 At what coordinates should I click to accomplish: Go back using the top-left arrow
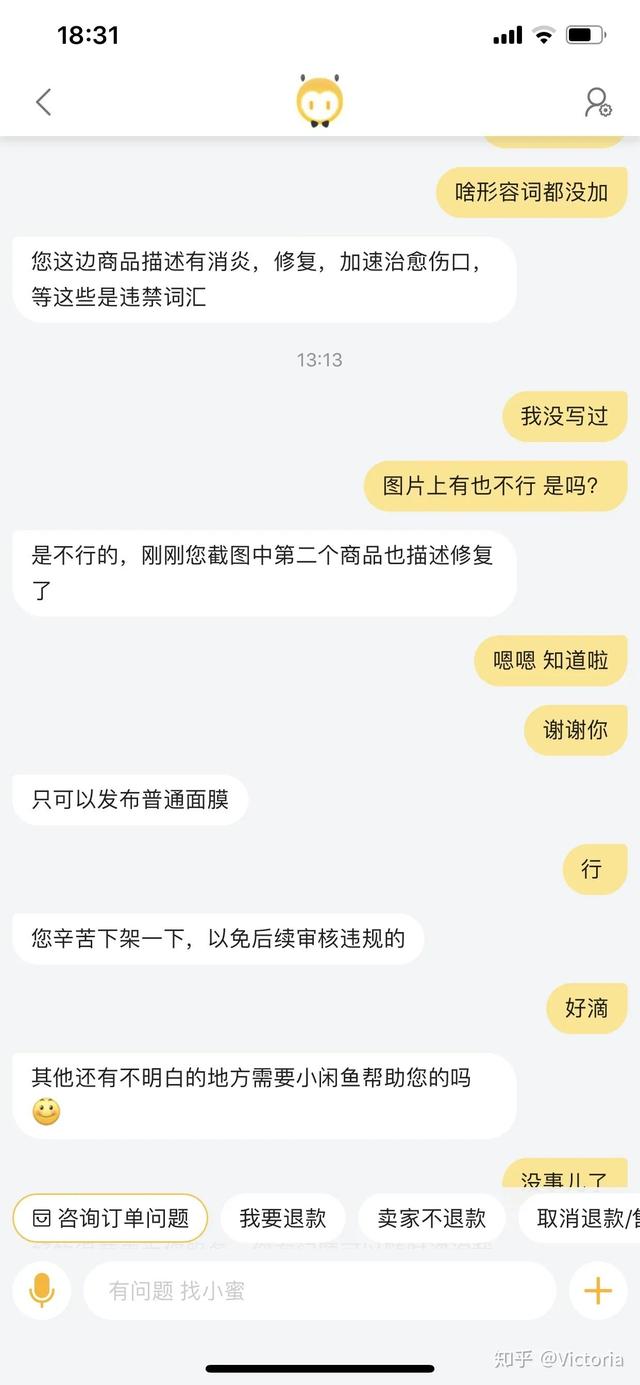(x=43, y=102)
